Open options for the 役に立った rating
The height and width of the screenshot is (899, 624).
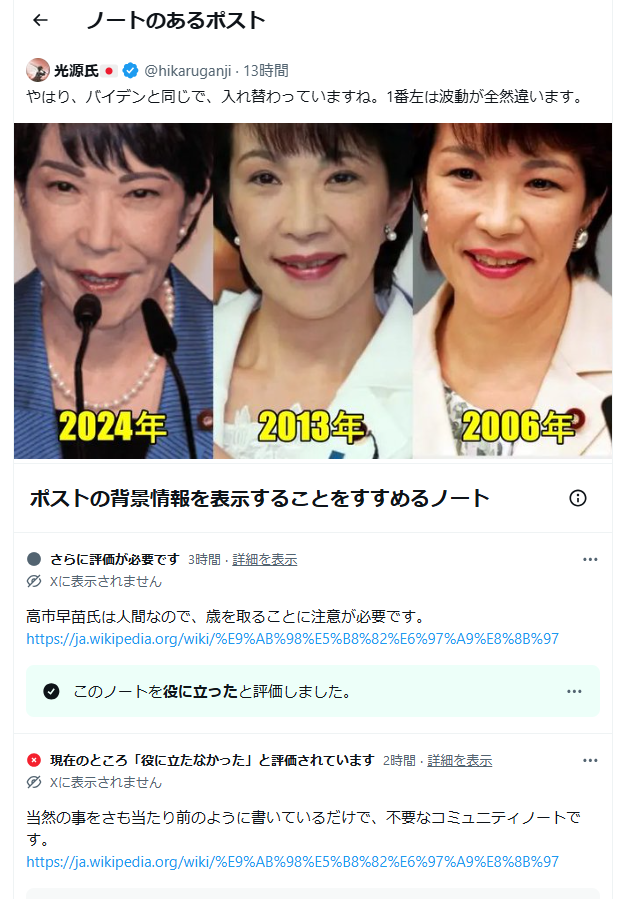pos(574,691)
